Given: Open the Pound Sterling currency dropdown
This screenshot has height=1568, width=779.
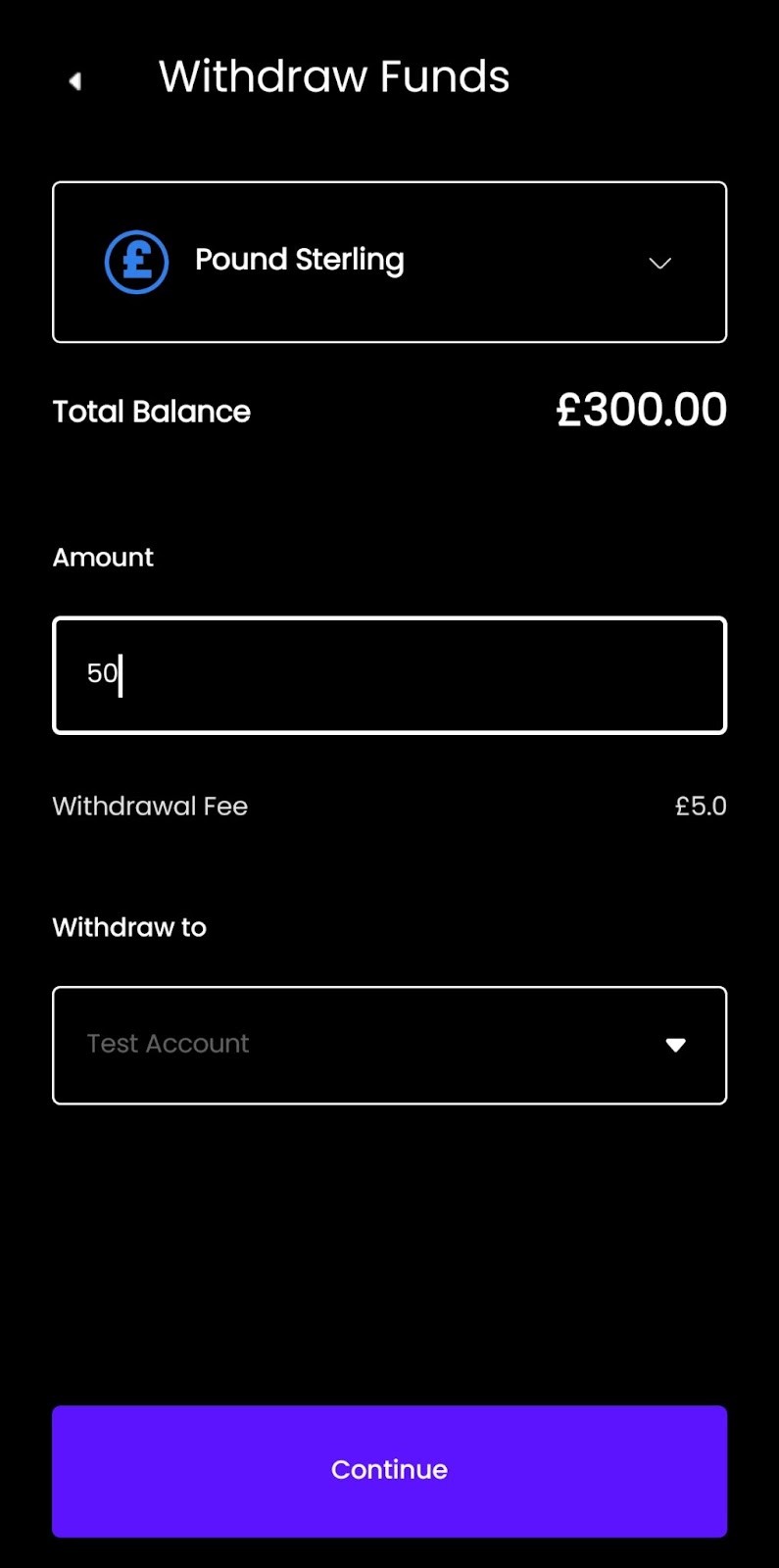Looking at the screenshot, I should point(389,262).
